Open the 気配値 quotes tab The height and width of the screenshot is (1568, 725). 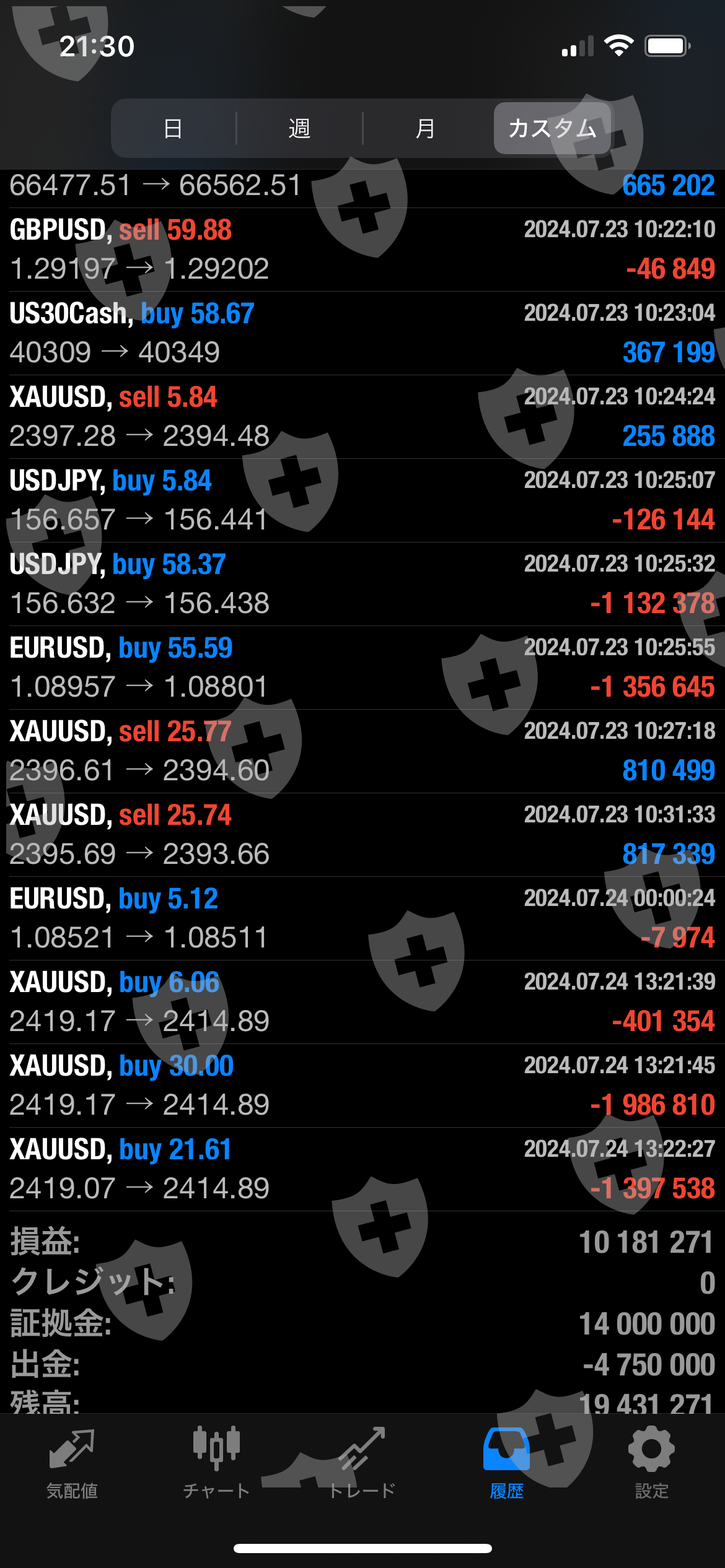pyautogui.click(x=72, y=1464)
